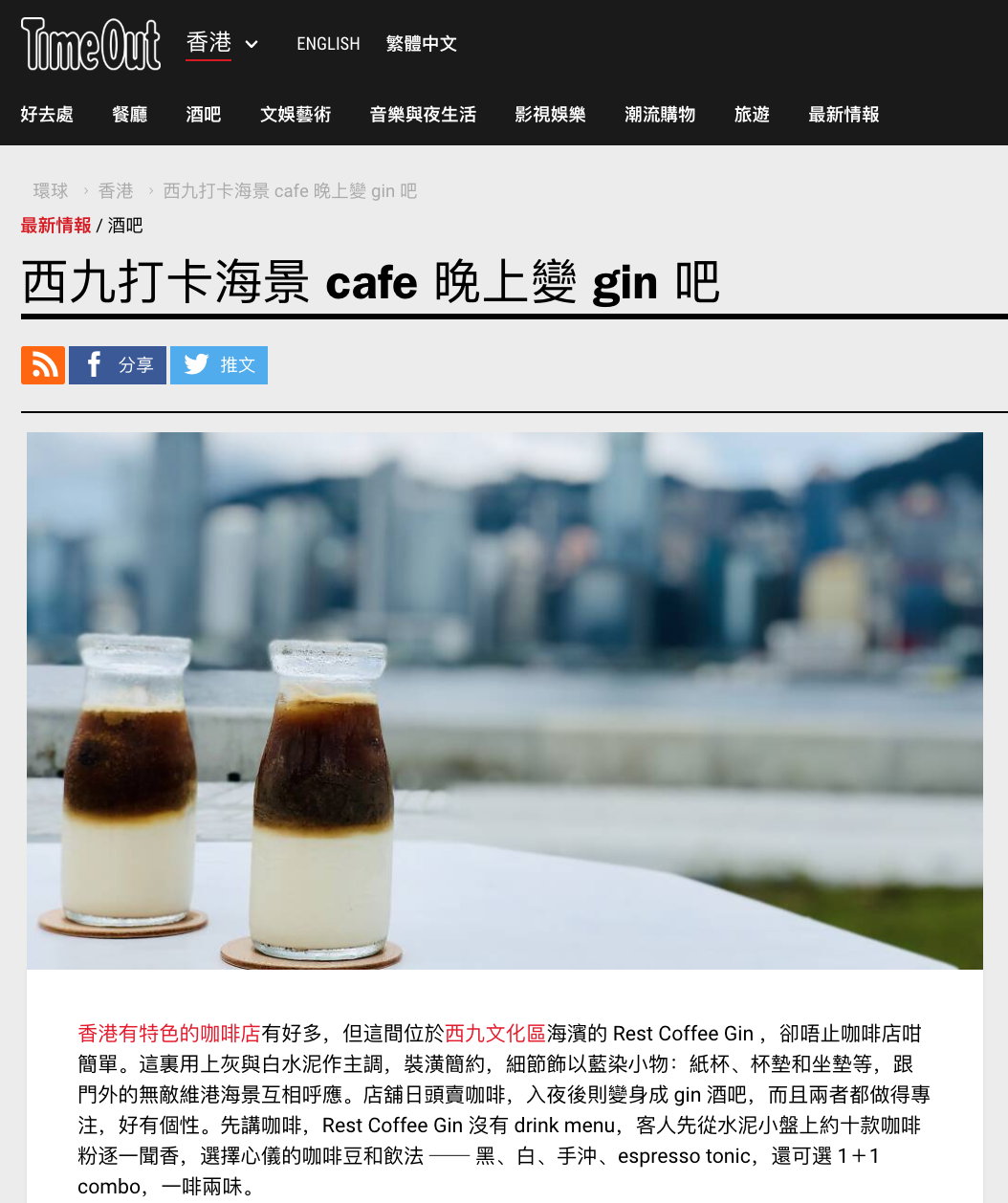Open the red 最新情報 category link
The width and height of the screenshot is (1008, 1203).
pos(55,226)
